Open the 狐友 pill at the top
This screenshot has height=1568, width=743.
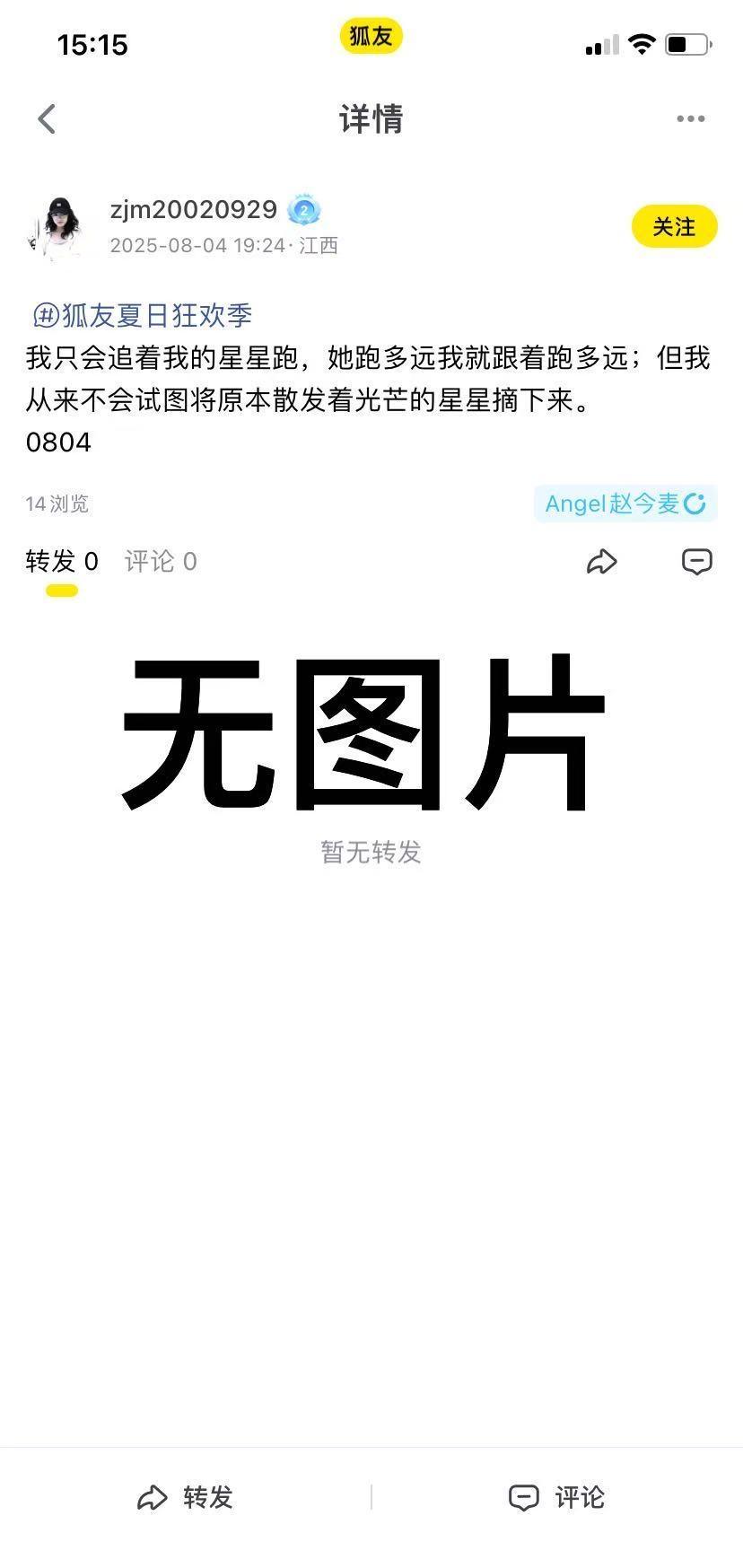point(371,36)
